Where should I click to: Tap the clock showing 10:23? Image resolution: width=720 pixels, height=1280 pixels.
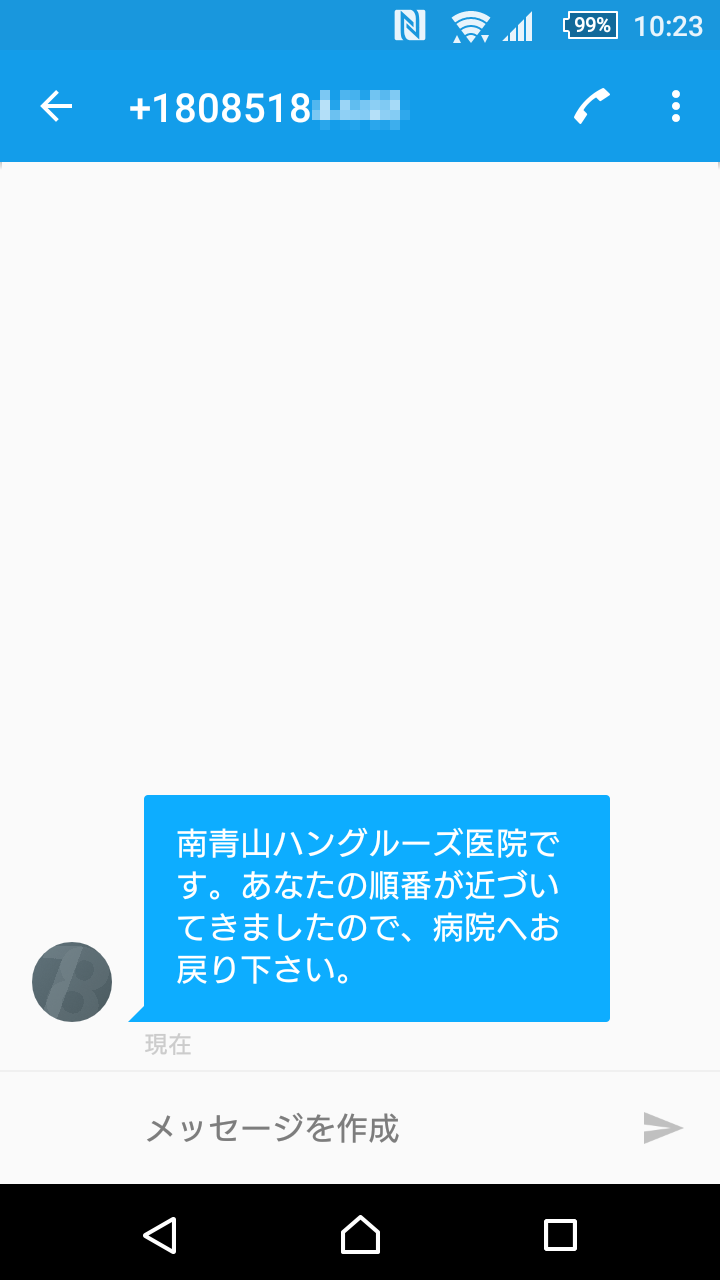click(x=668, y=24)
